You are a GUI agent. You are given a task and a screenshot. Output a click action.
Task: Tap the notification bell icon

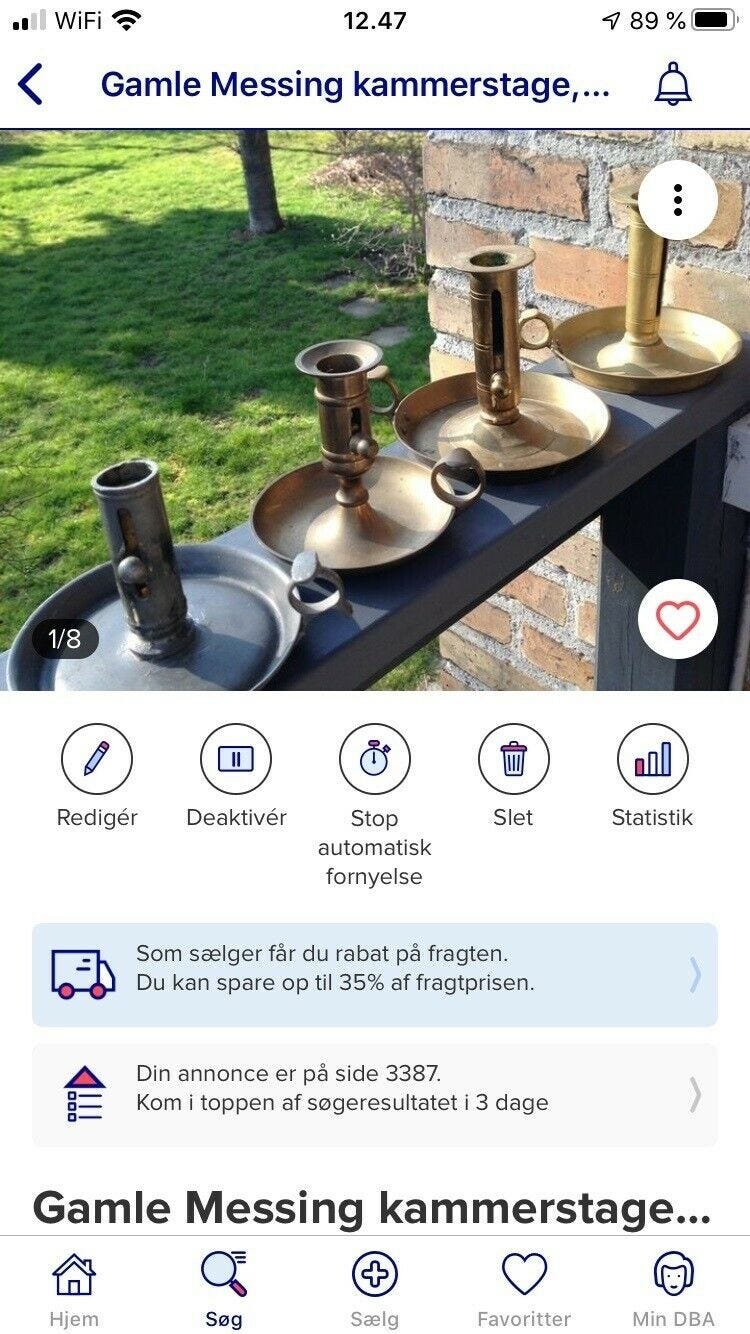[673, 86]
